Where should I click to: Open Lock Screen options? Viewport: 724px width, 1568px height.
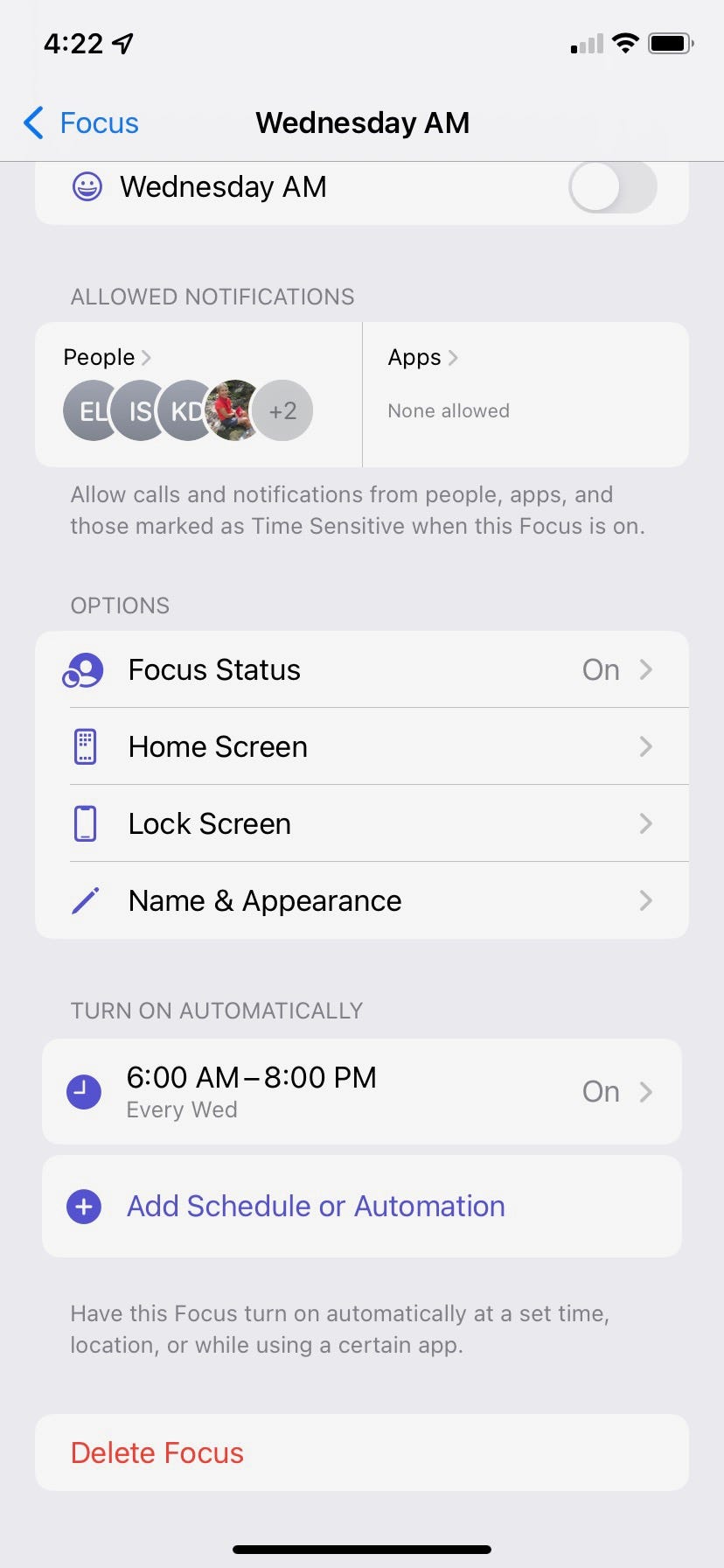click(362, 824)
